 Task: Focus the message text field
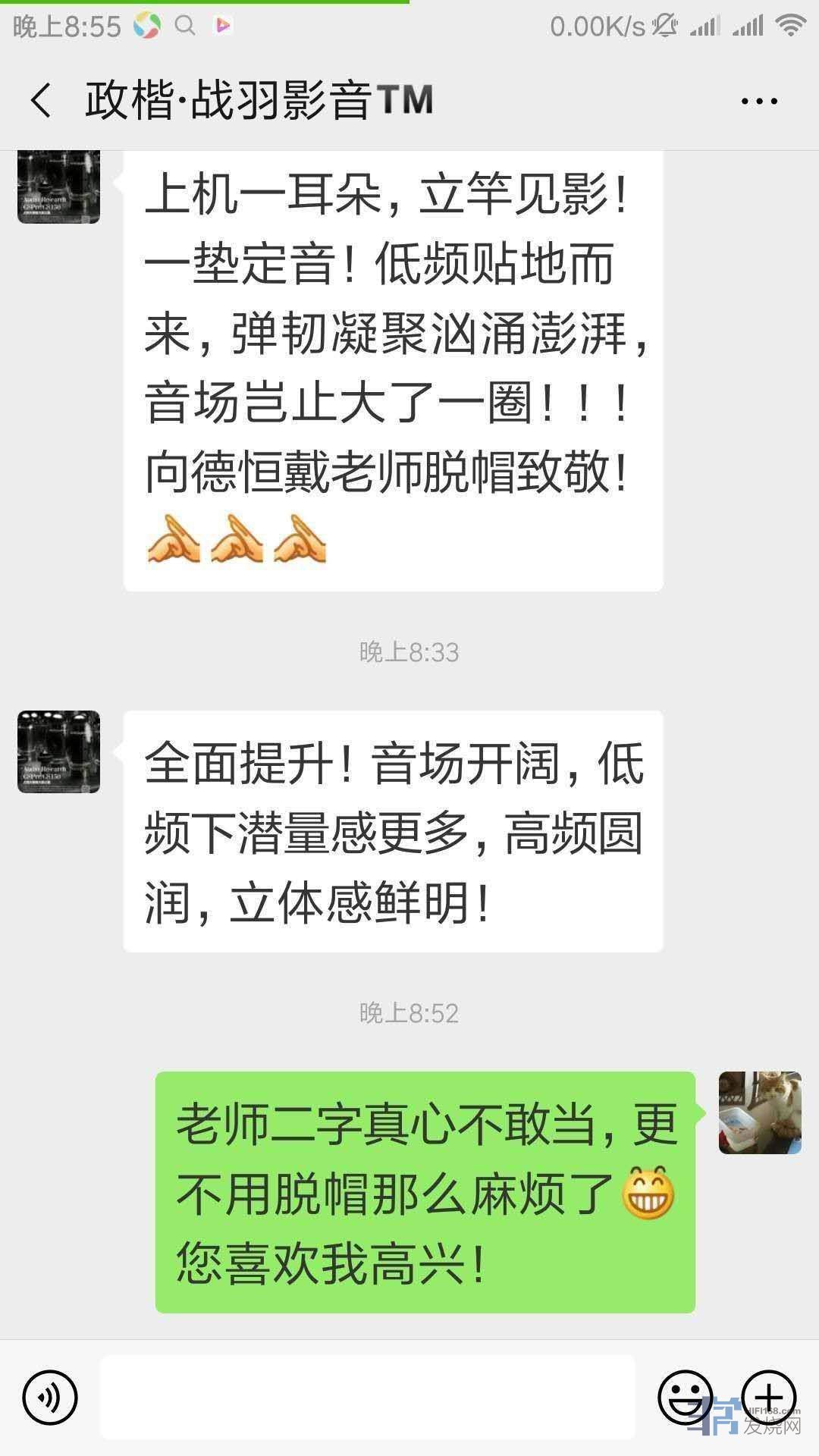pos(368,1397)
